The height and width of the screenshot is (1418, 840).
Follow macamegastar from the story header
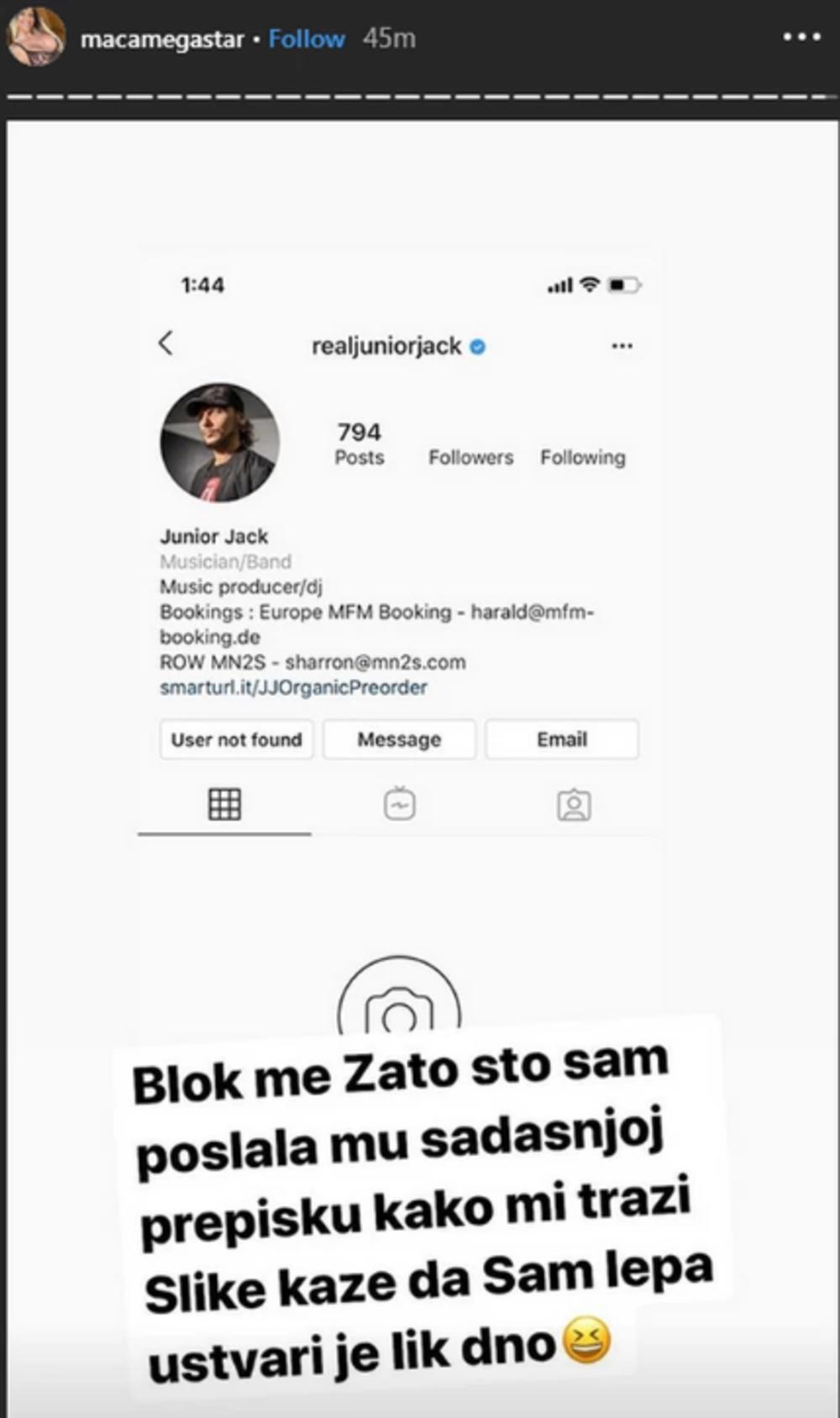307,39
